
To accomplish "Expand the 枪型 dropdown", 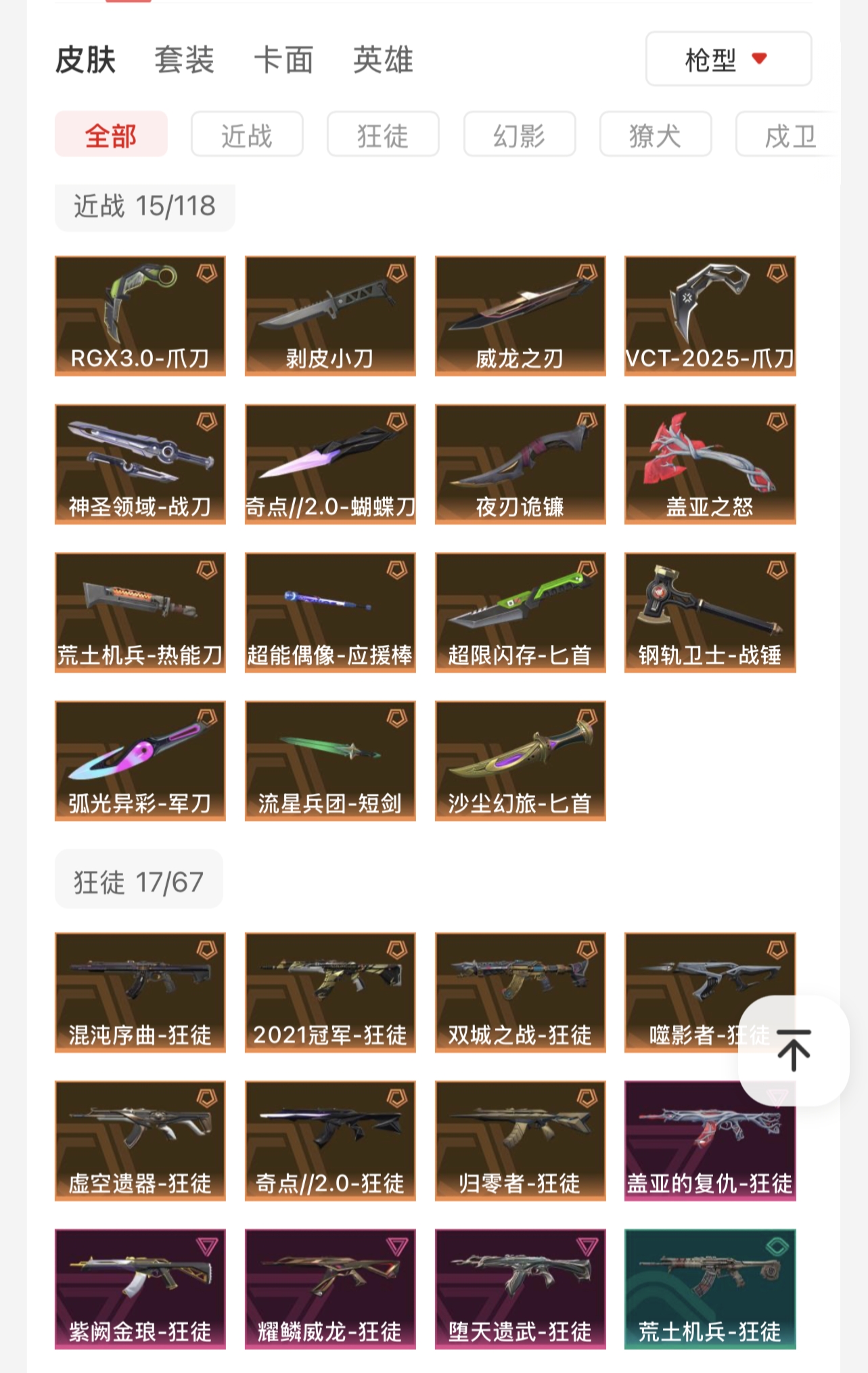I will click(728, 60).
